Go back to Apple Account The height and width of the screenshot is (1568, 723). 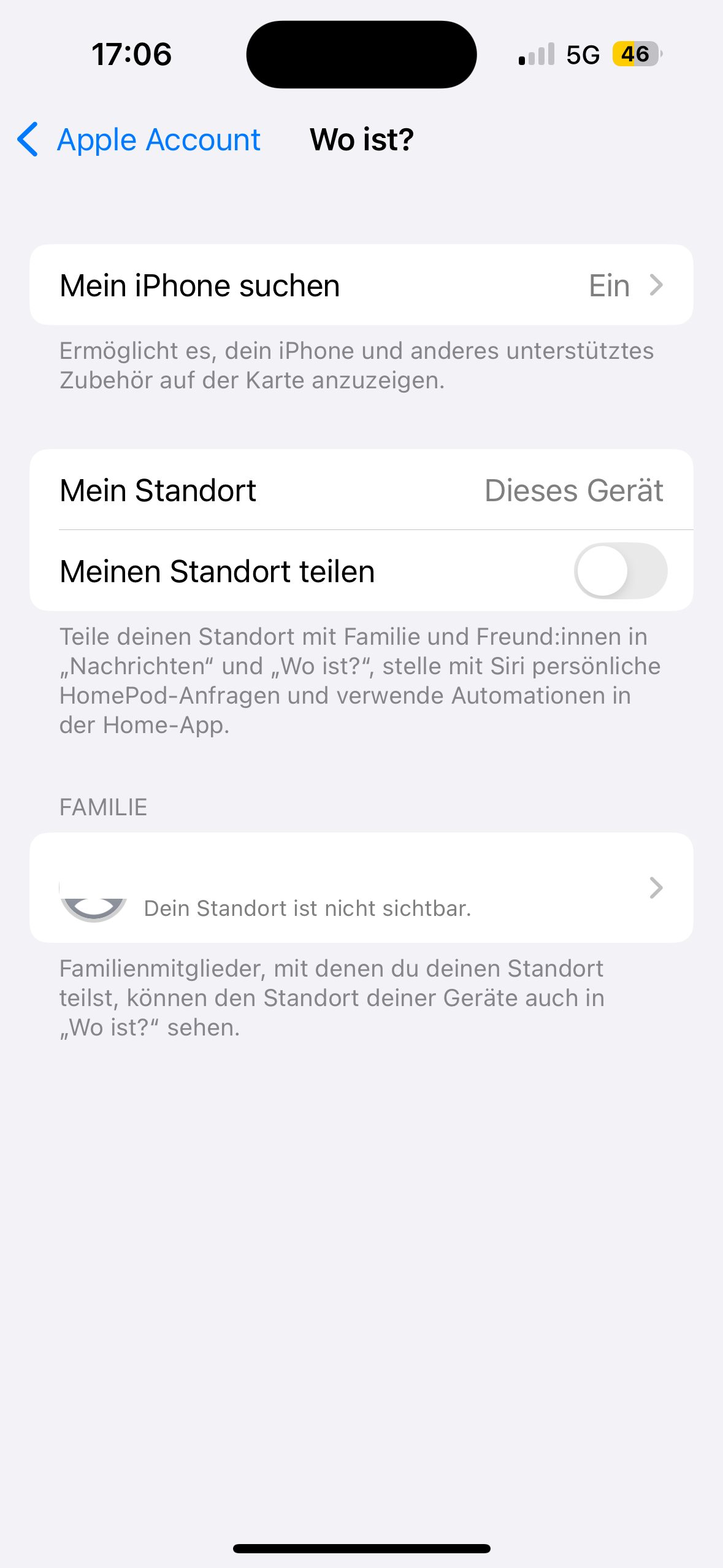(x=139, y=140)
